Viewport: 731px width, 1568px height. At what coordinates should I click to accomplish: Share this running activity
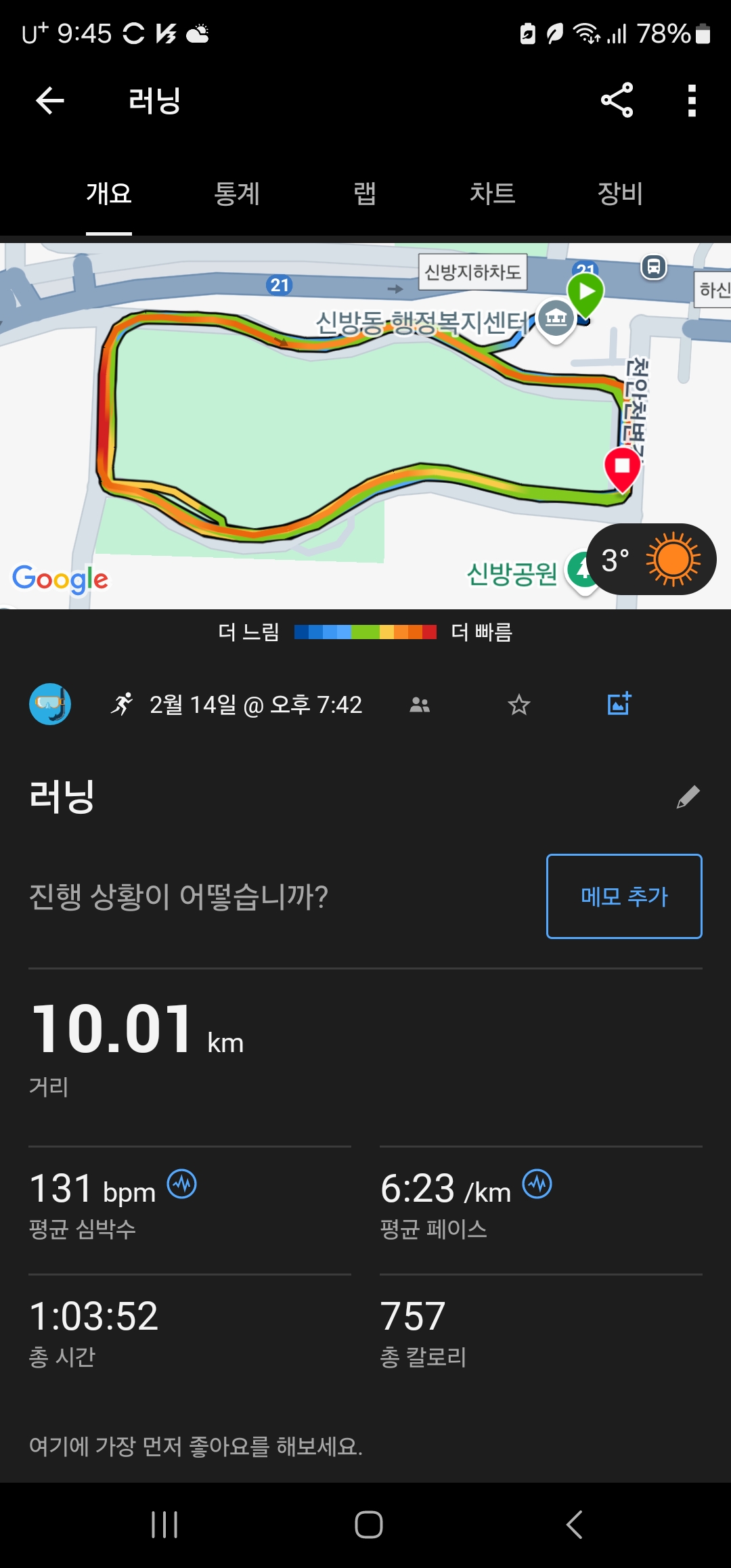tap(617, 100)
